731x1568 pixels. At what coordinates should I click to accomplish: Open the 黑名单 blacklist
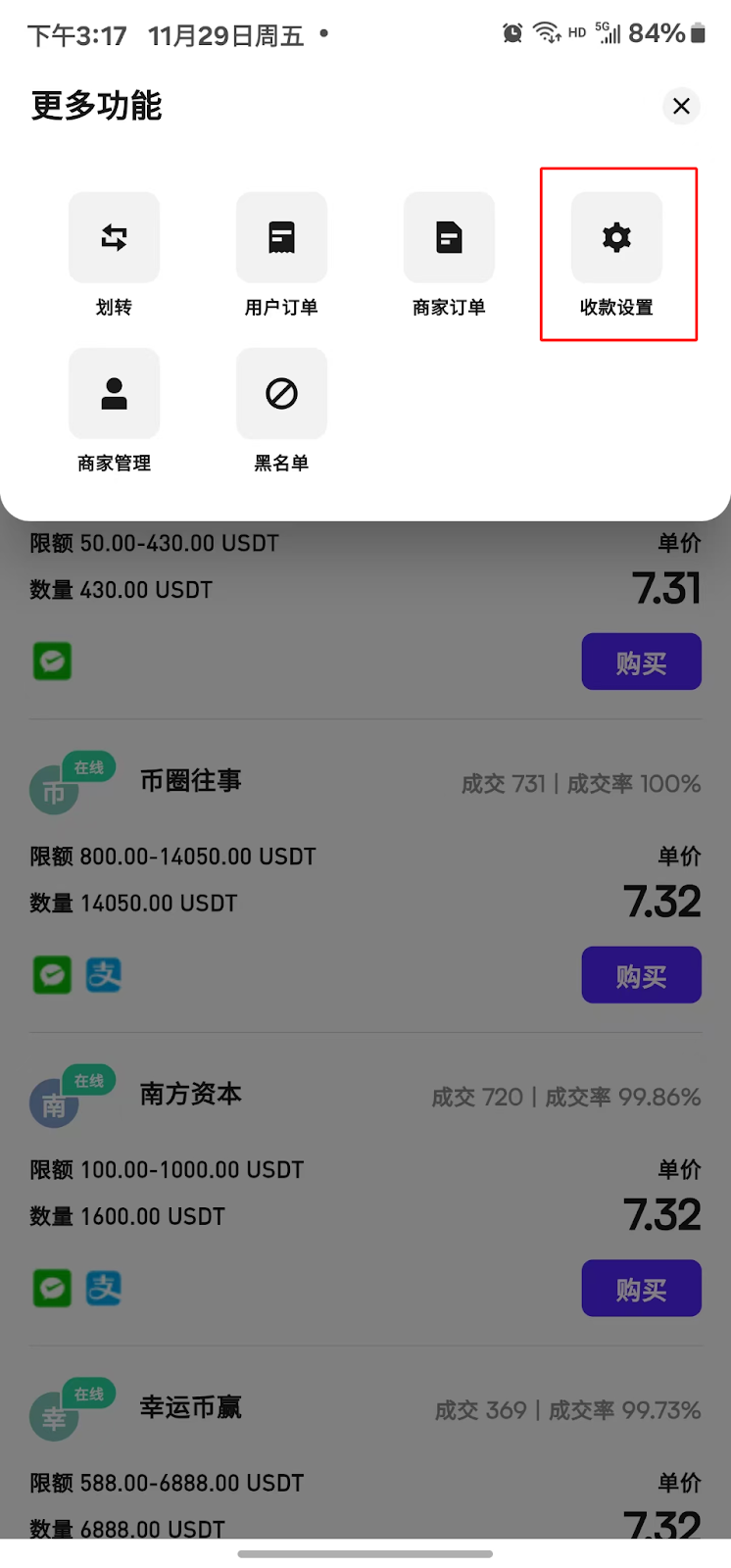(x=281, y=394)
